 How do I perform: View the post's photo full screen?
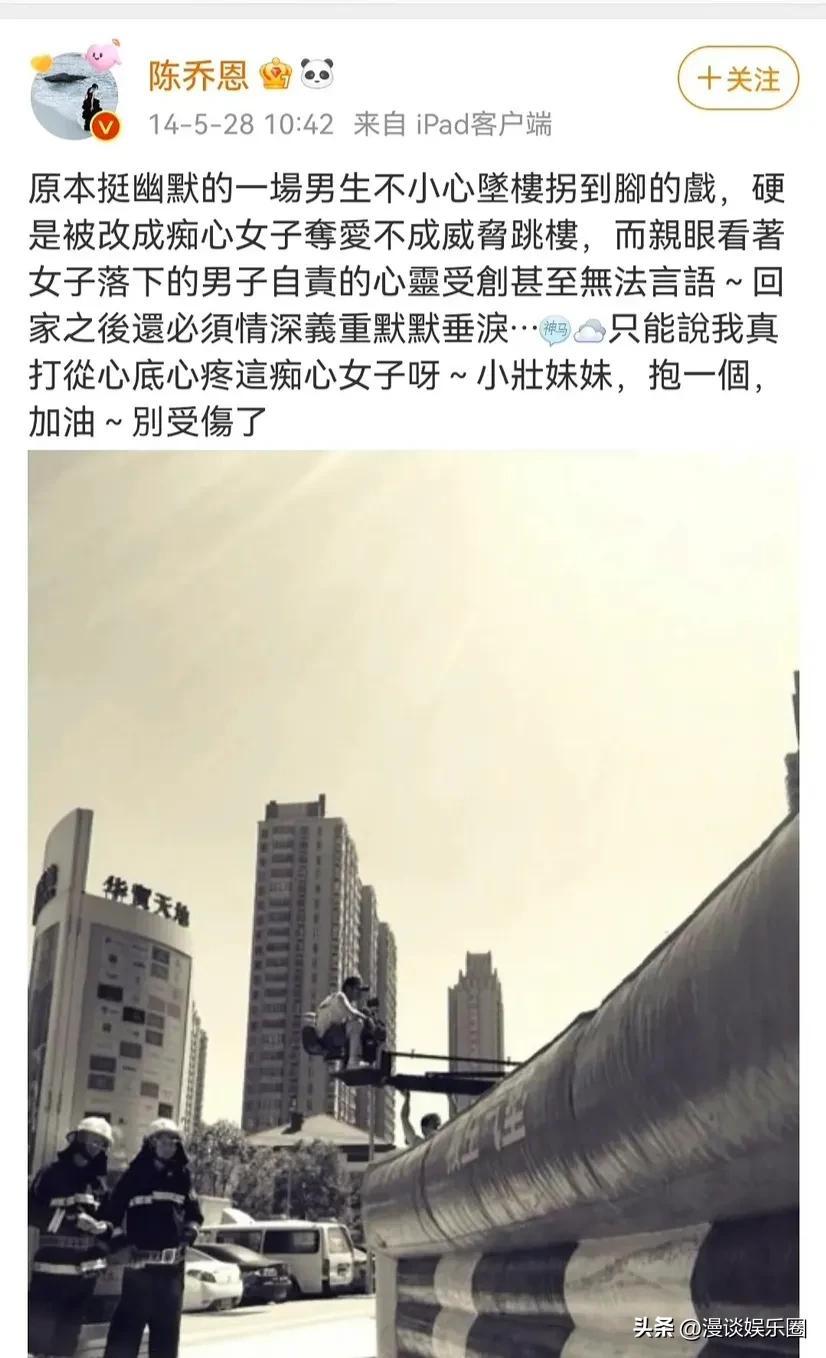click(x=413, y=900)
